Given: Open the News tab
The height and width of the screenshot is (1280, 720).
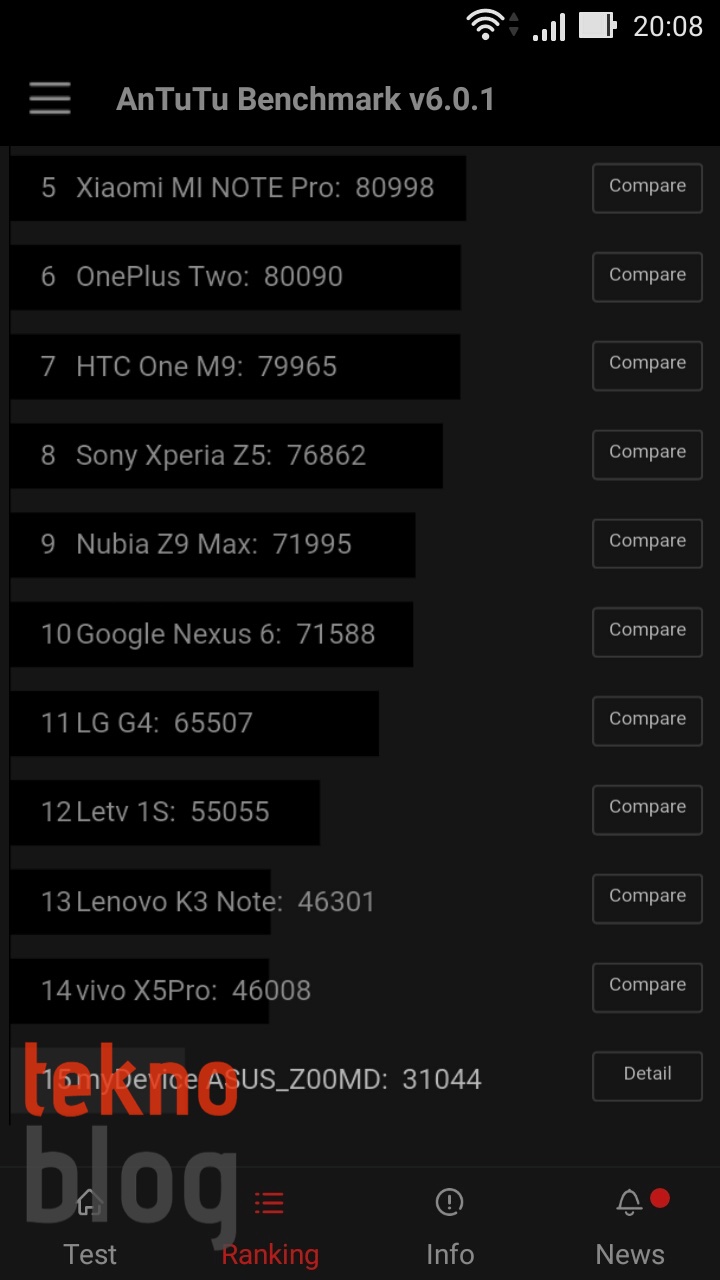Looking at the screenshot, I should 630,1226.
